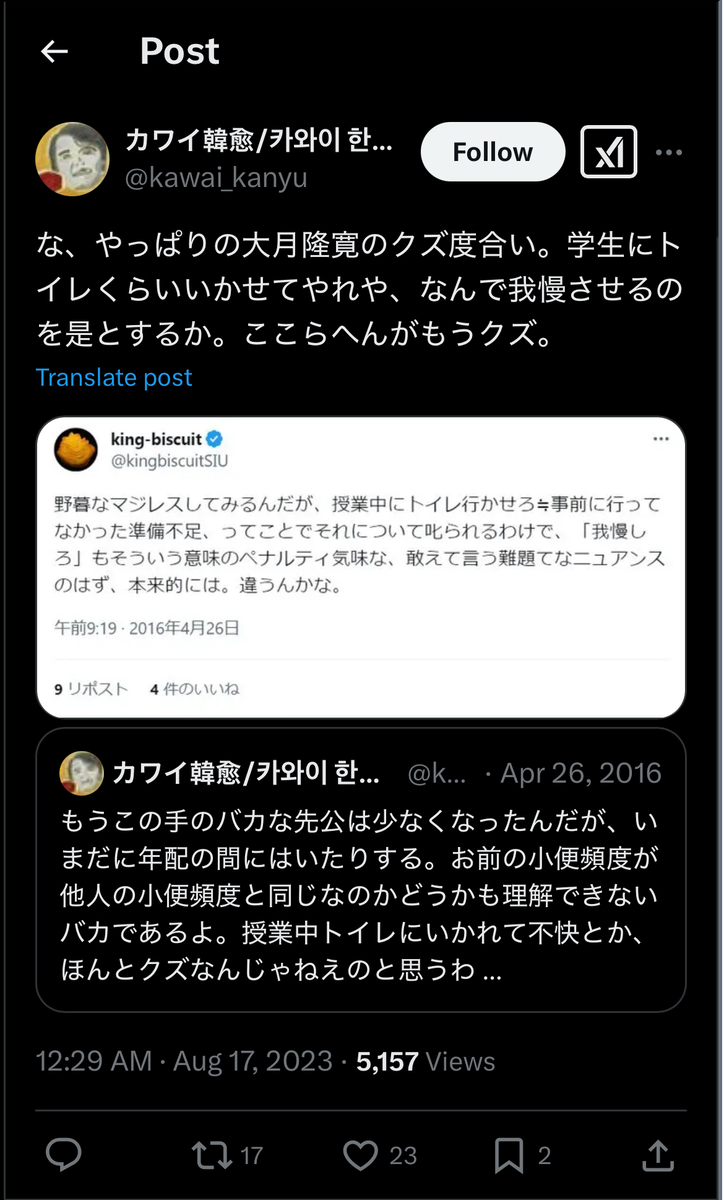
Task: Open @kawai_kanyu's profile avatar
Action: coord(72,158)
